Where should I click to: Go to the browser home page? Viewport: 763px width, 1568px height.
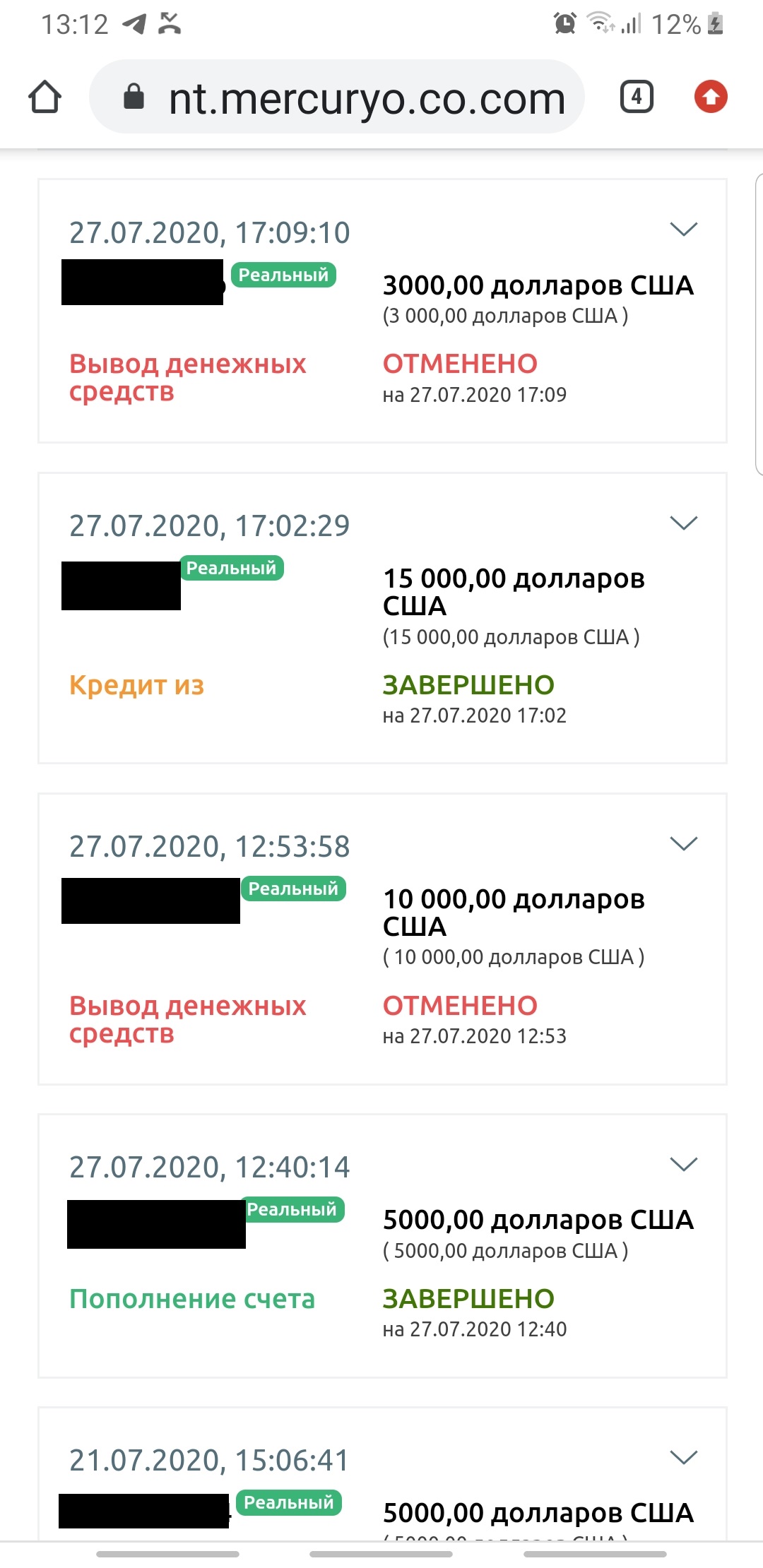(45, 97)
